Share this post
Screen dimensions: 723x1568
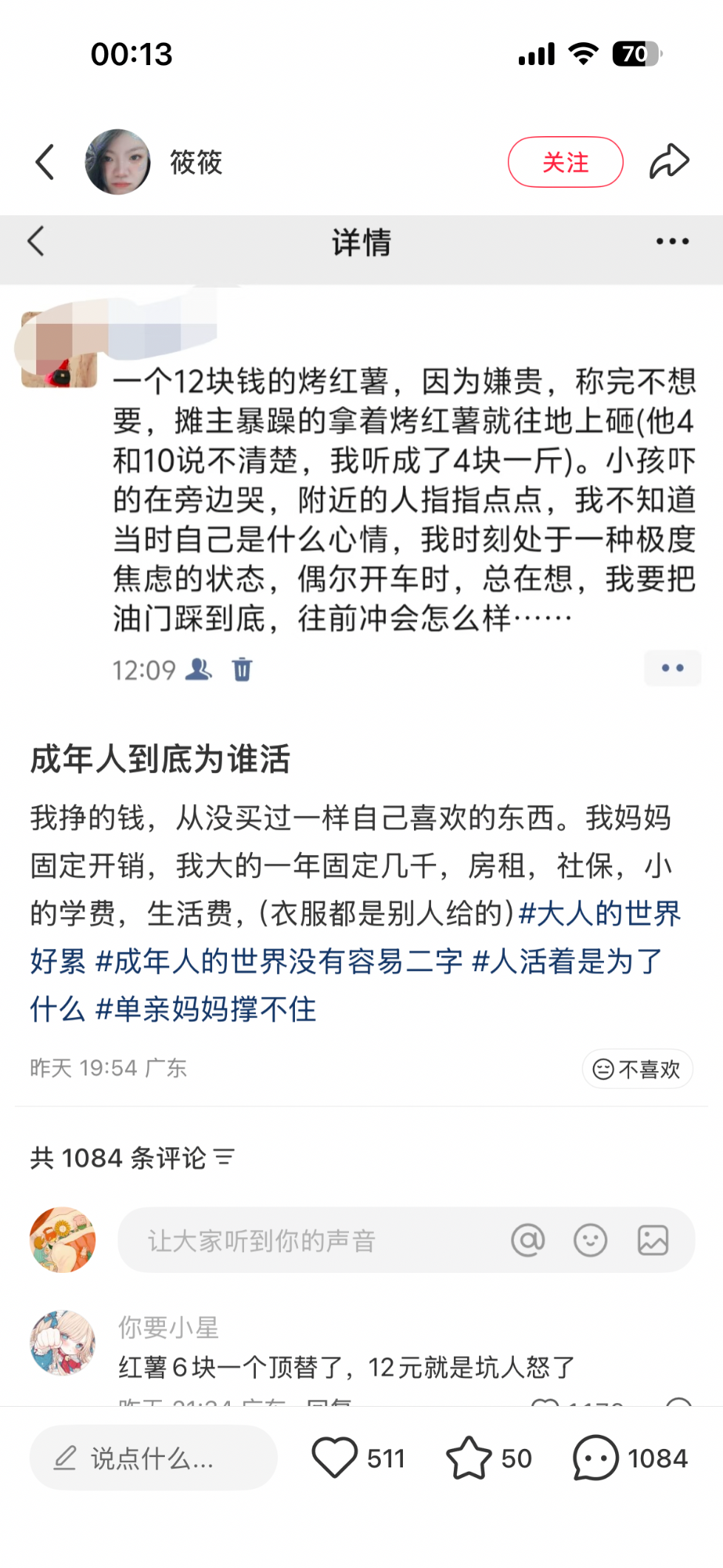(669, 162)
